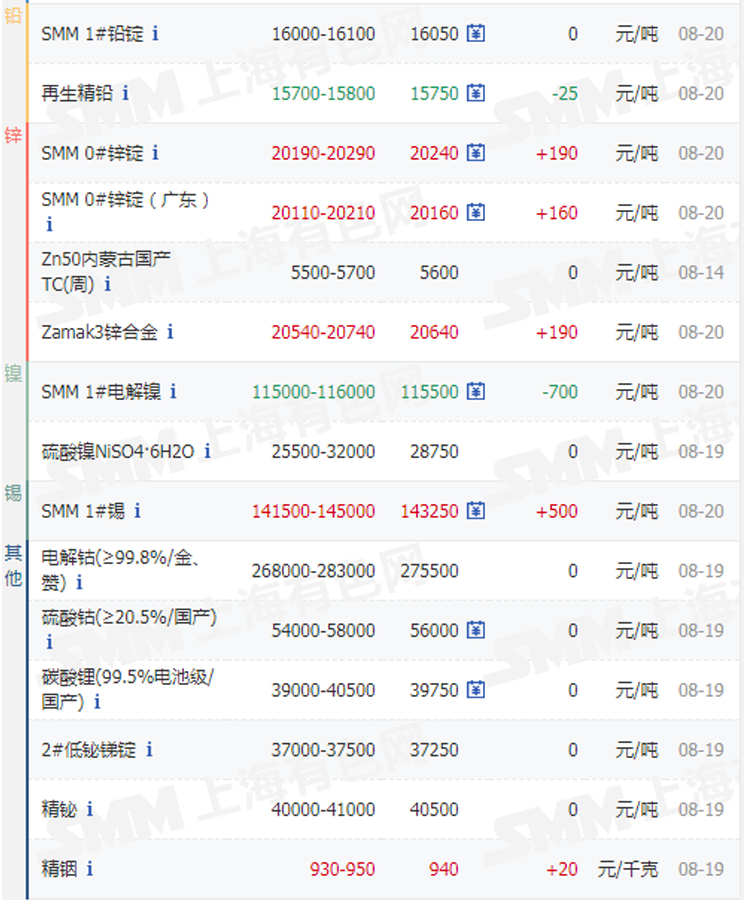Screen dimensions: 750x900
Task: Open price calendar icon for 硫酸钴
Action: pyautogui.click(x=476, y=631)
